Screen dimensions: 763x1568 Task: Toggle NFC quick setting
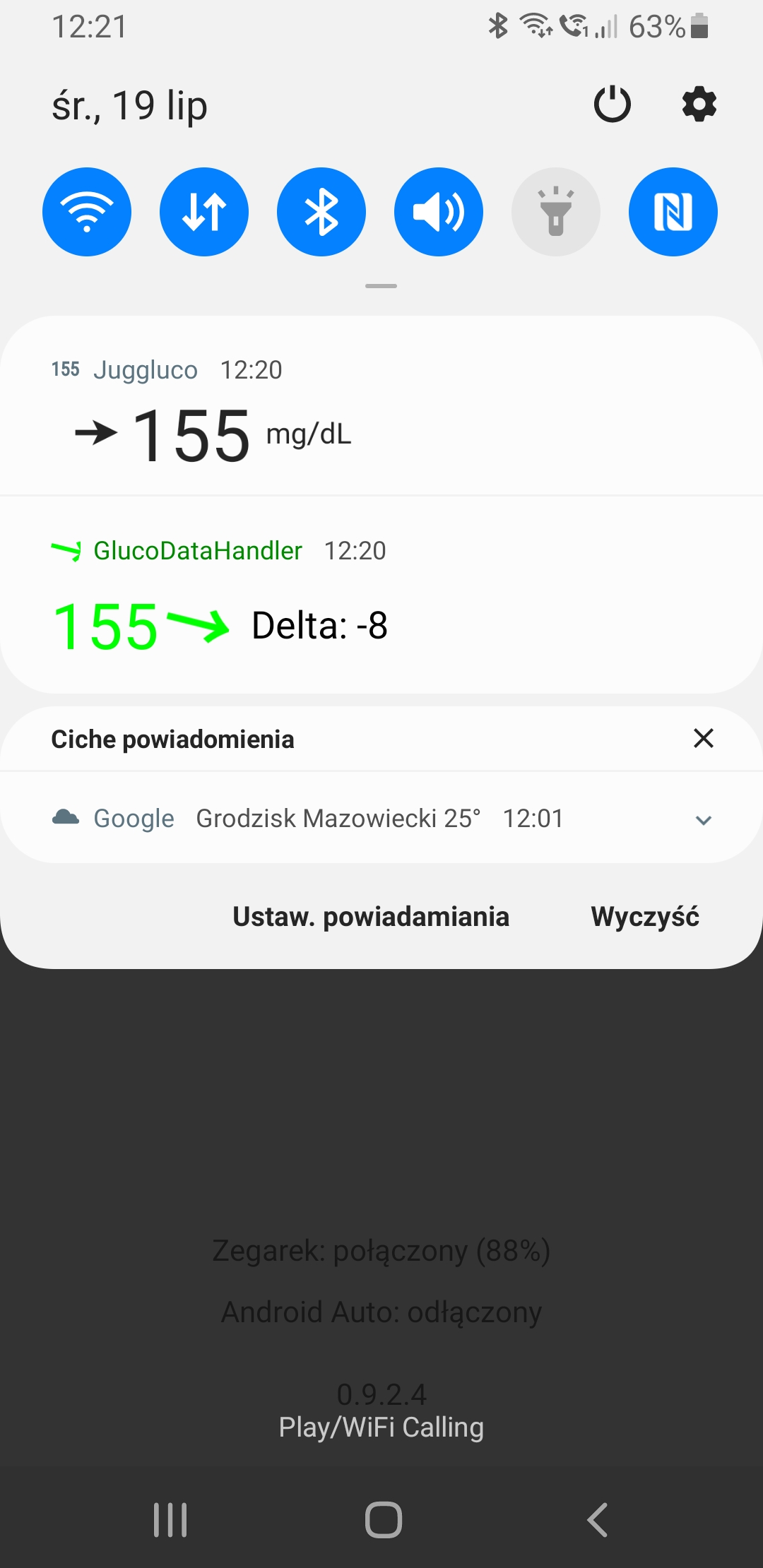[x=673, y=211]
